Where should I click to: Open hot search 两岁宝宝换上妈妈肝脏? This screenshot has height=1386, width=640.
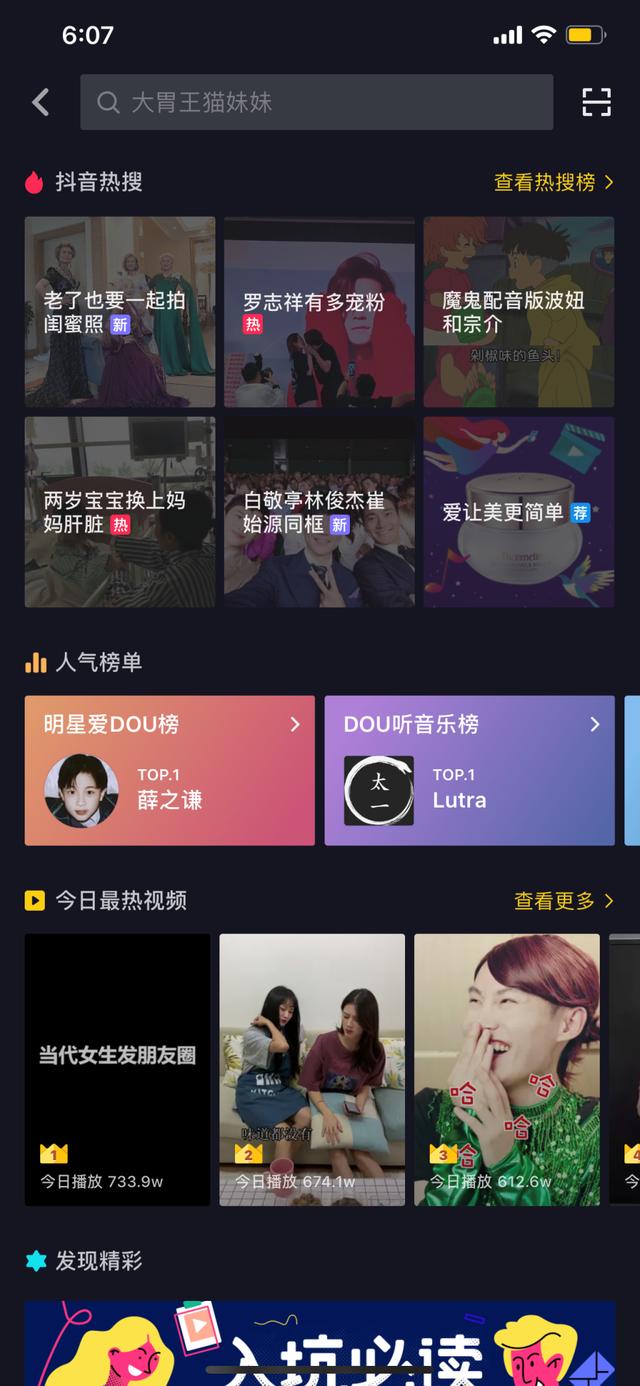point(120,512)
